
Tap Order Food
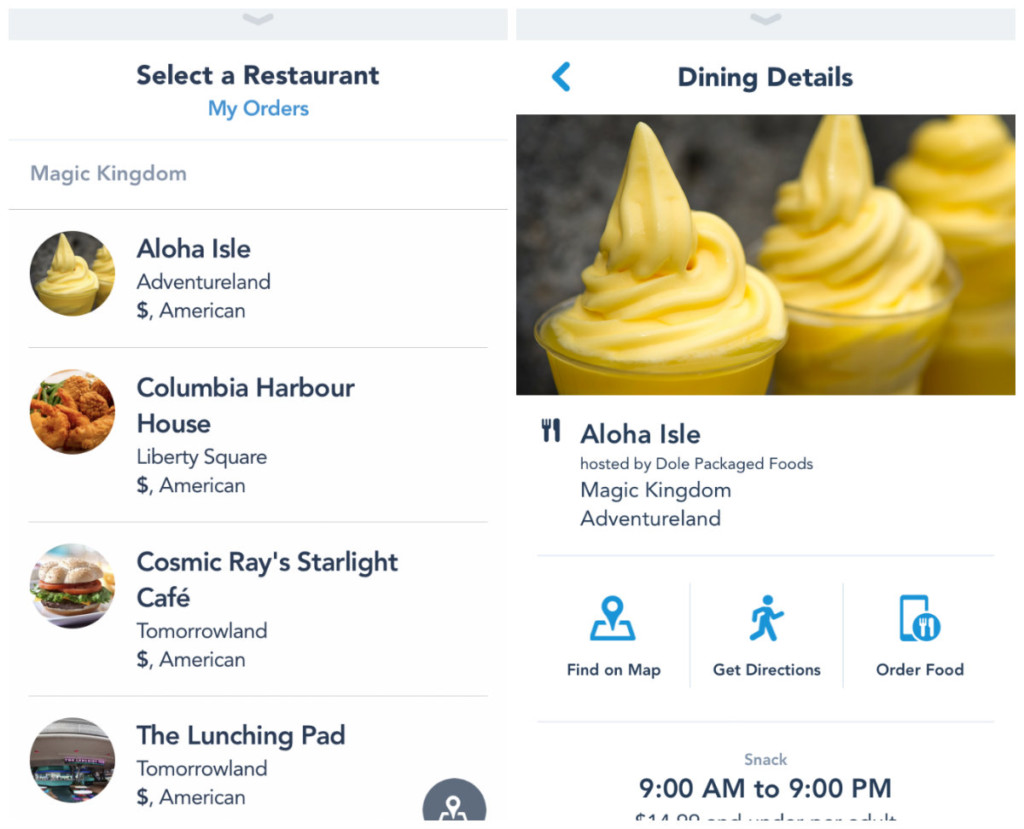point(919,636)
